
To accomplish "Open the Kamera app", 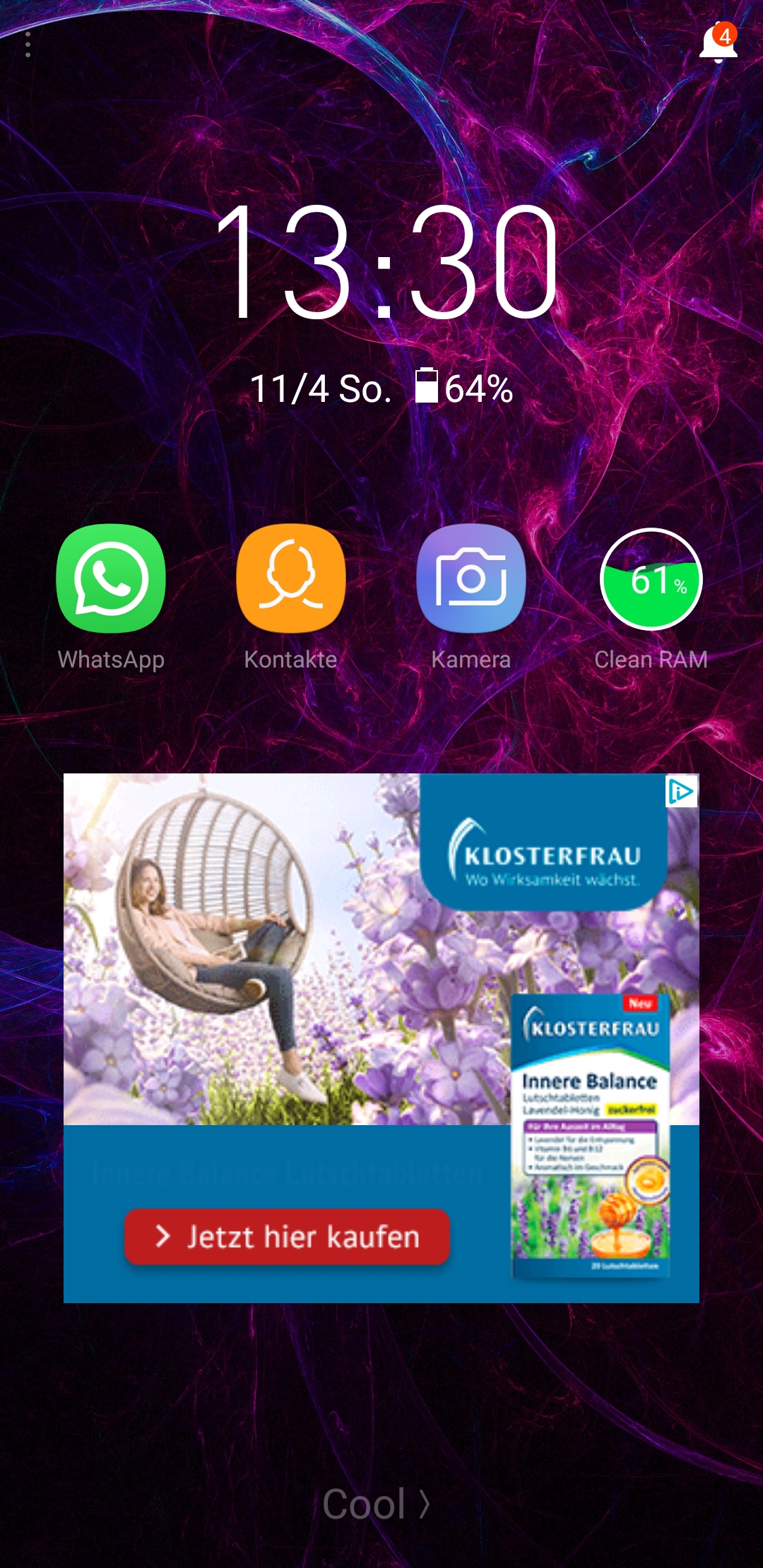I will (471, 578).
